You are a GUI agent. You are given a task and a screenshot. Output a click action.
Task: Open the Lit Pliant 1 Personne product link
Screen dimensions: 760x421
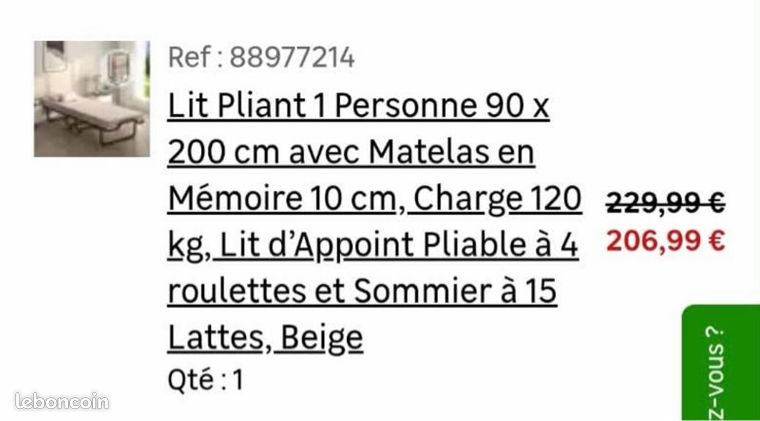tap(374, 221)
